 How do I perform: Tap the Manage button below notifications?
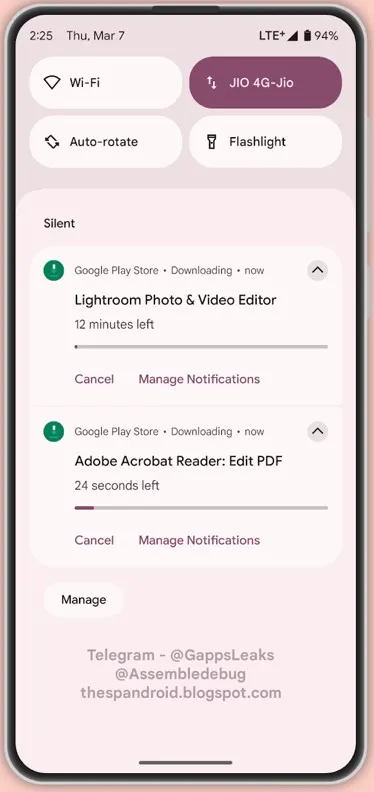click(83, 600)
